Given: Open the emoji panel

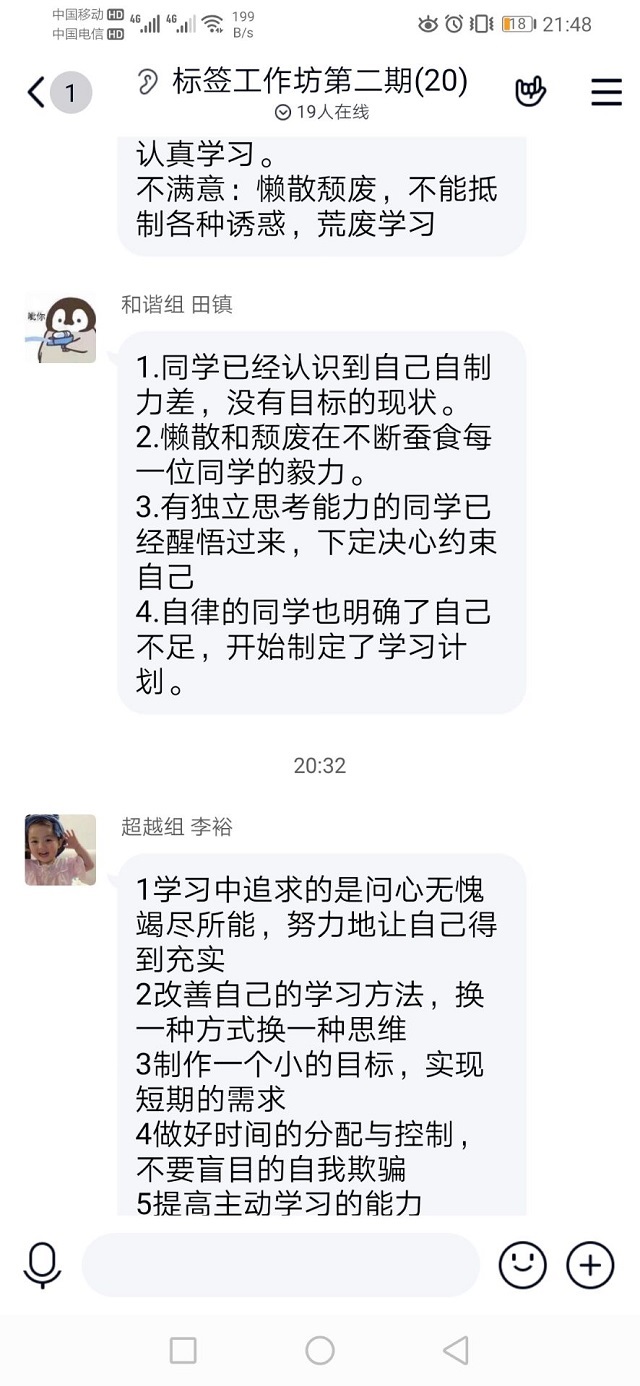Looking at the screenshot, I should [x=522, y=1265].
